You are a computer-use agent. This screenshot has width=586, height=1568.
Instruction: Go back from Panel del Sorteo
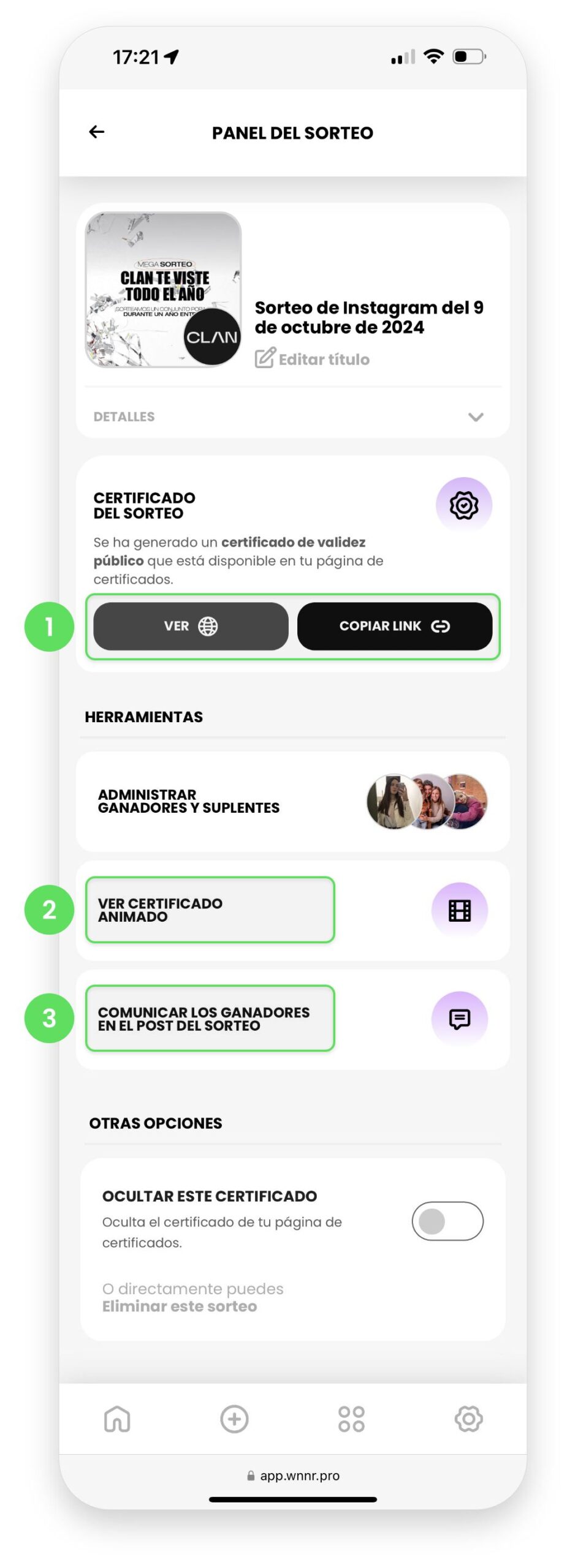tap(97, 132)
